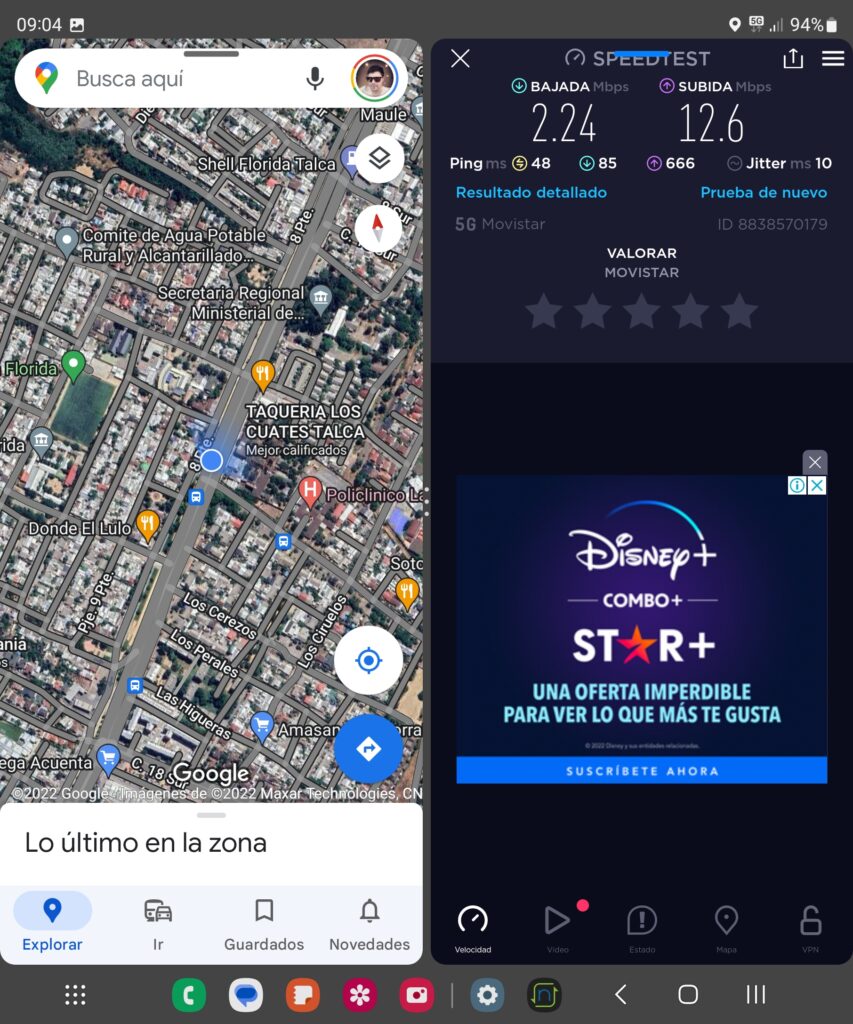Center the map on your current location
The height and width of the screenshot is (1024, 853).
tap(368, 660)
